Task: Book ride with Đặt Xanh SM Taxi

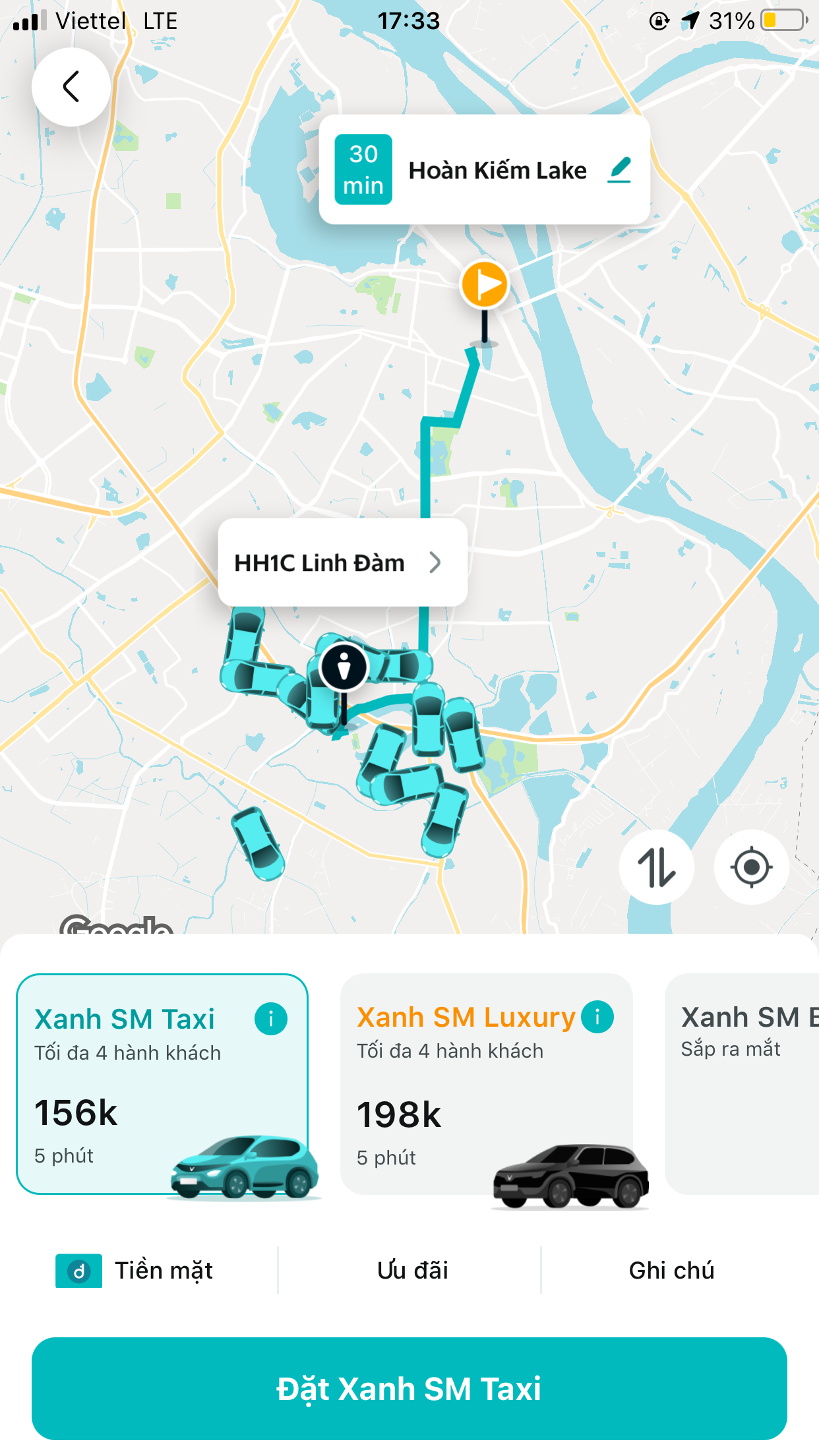Action: click(409, 1388)
